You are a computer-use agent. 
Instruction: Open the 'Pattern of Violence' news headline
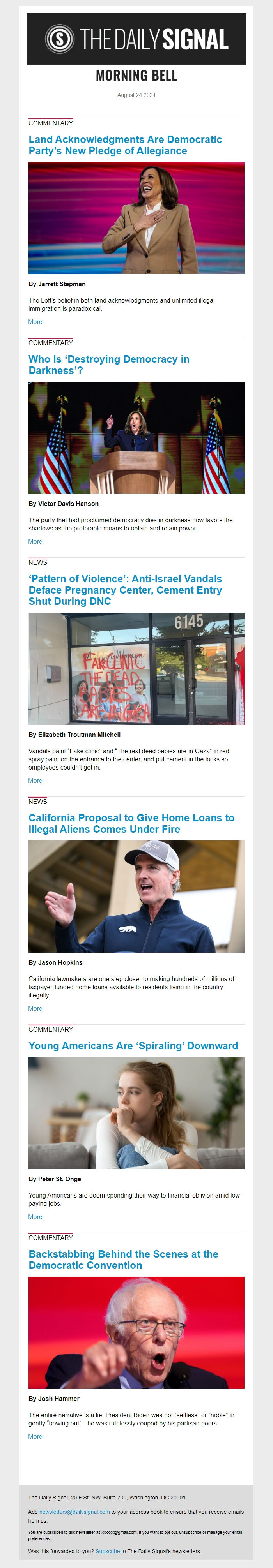[125, 590]
